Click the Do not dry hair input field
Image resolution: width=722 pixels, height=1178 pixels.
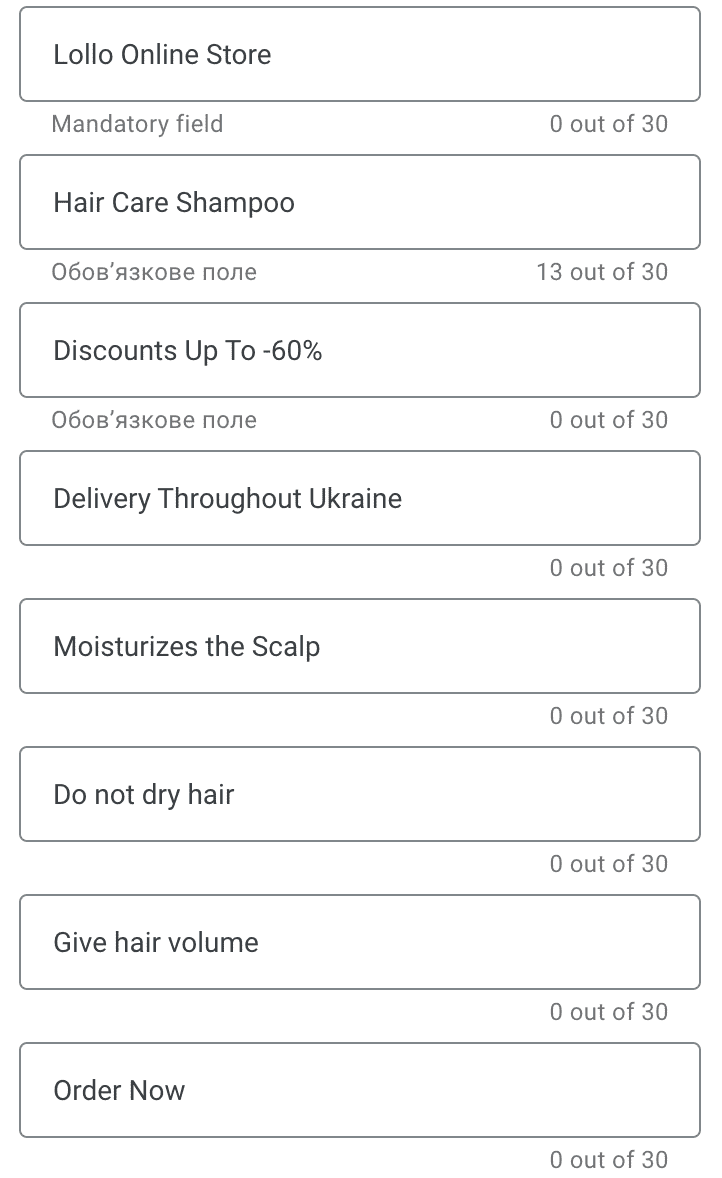(360, 794)
